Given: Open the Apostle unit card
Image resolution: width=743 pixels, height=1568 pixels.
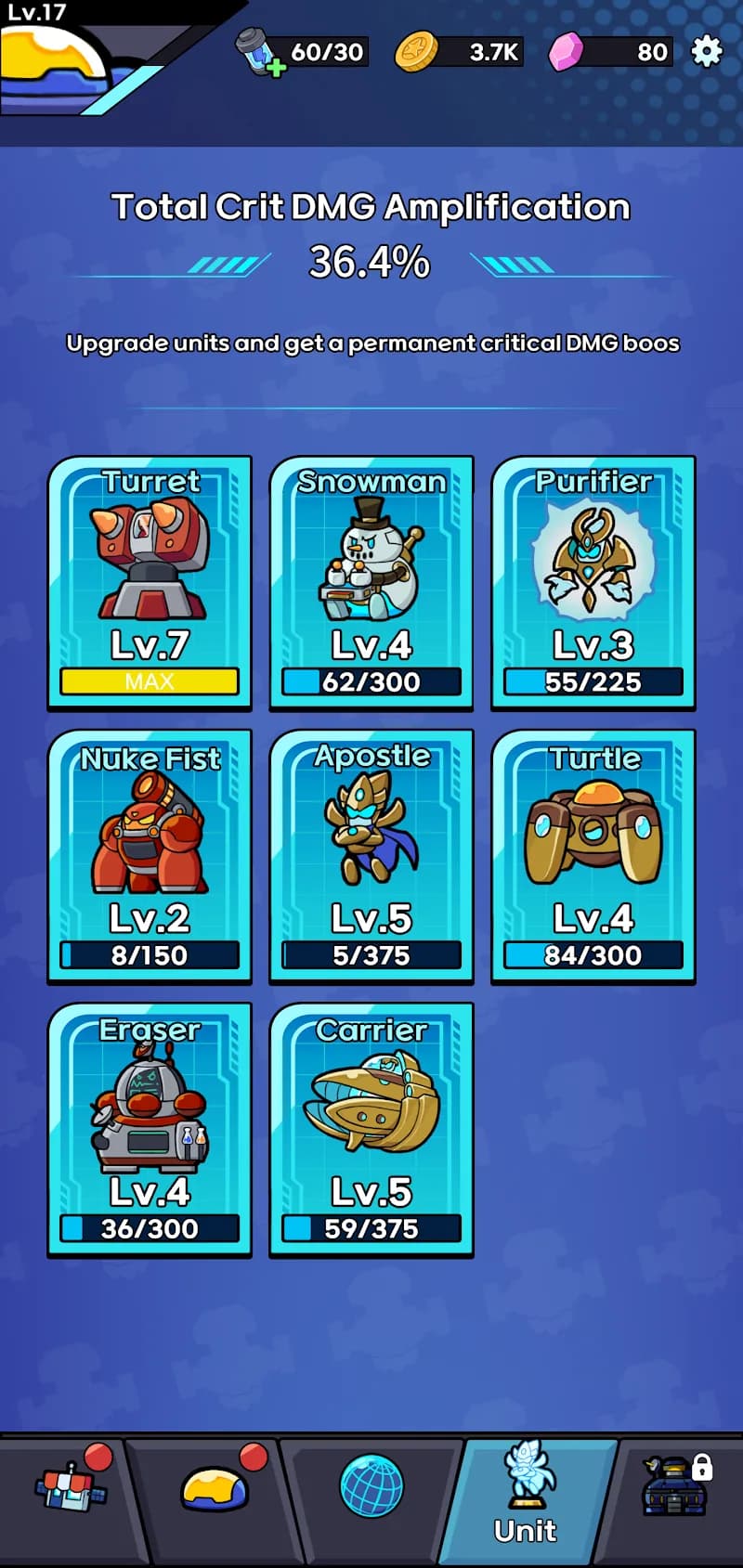Looking at the screenshot, I should coord(371,854).
